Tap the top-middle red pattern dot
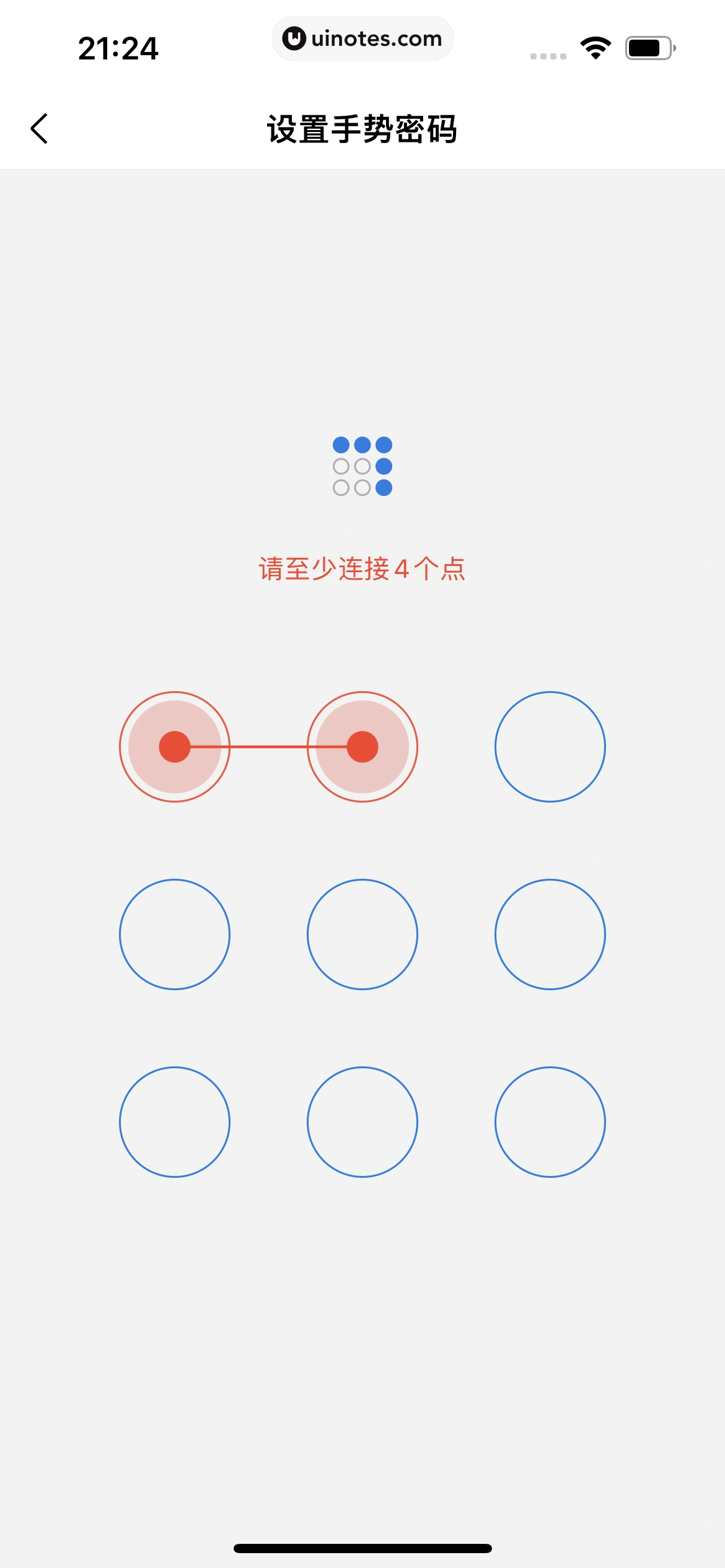The width and height of the screenshot is (725, 1568). 362,747
